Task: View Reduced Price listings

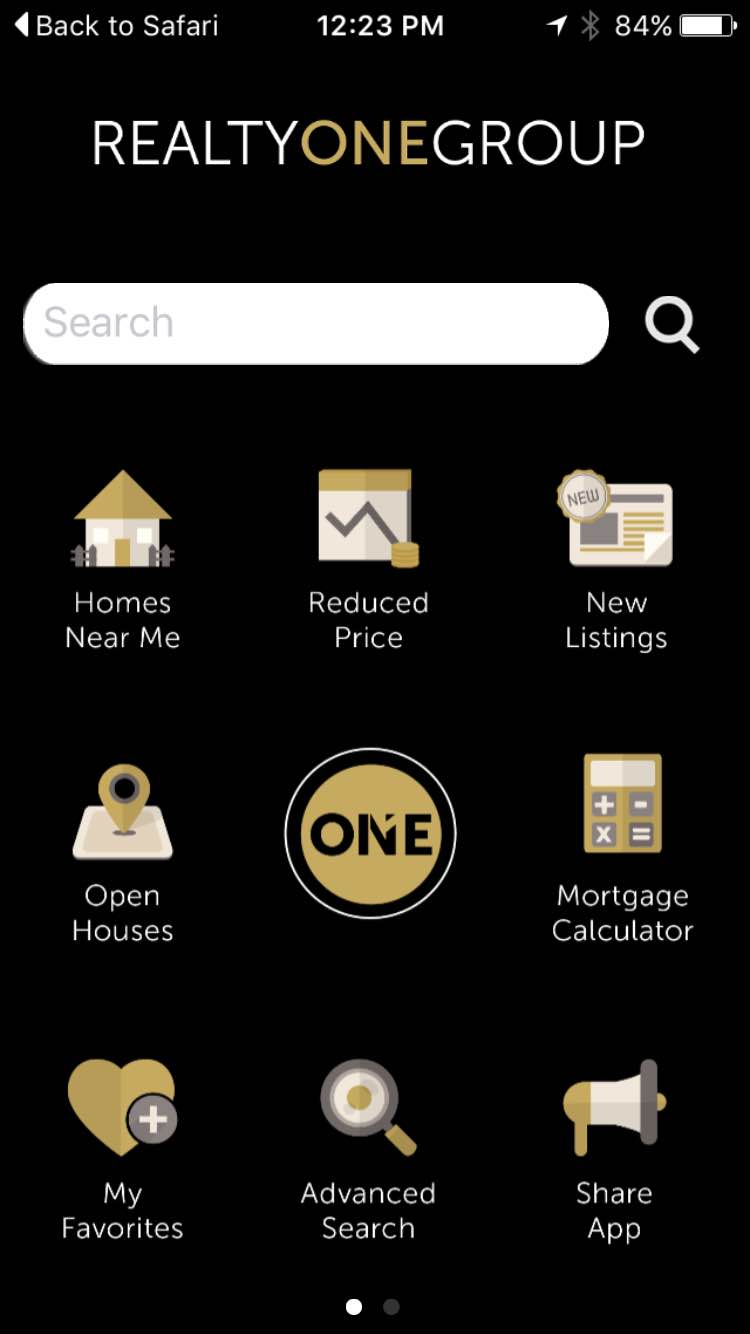Action: 368,560
